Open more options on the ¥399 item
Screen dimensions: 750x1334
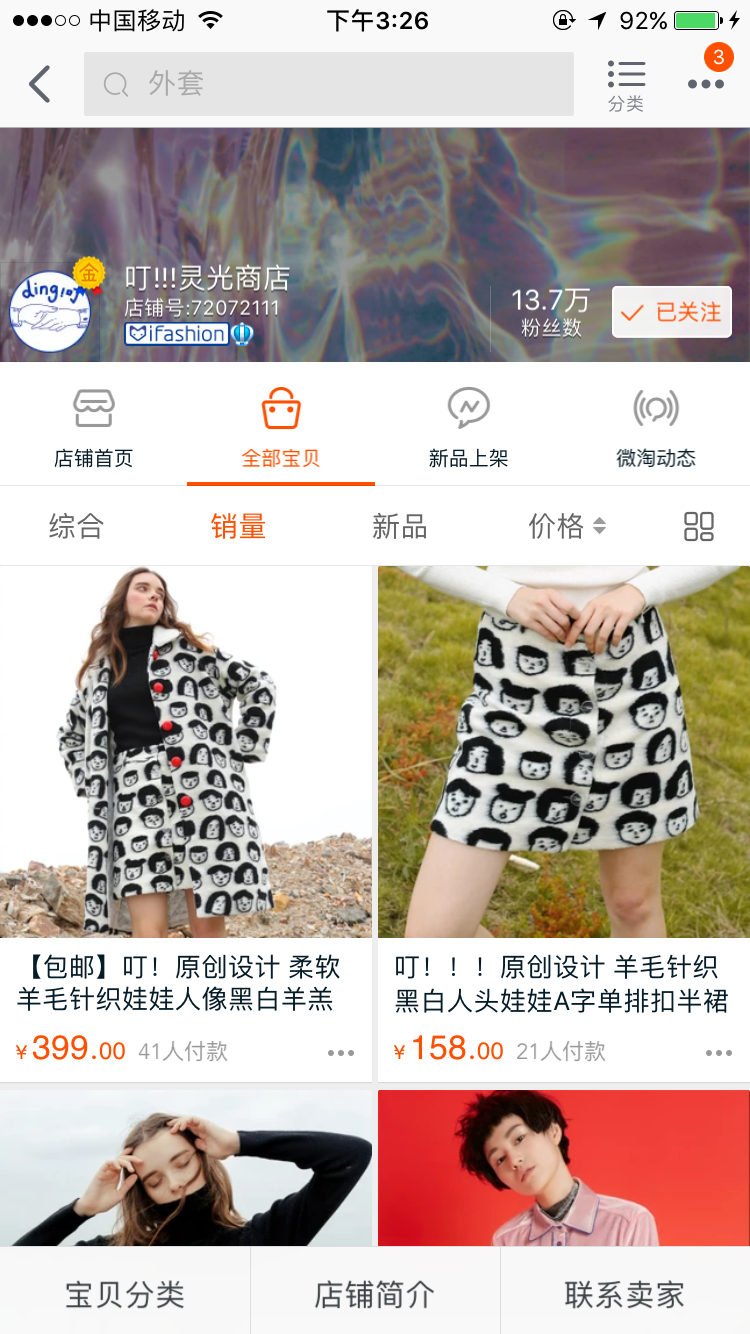pyautogui.click(x=340, y=1052)
